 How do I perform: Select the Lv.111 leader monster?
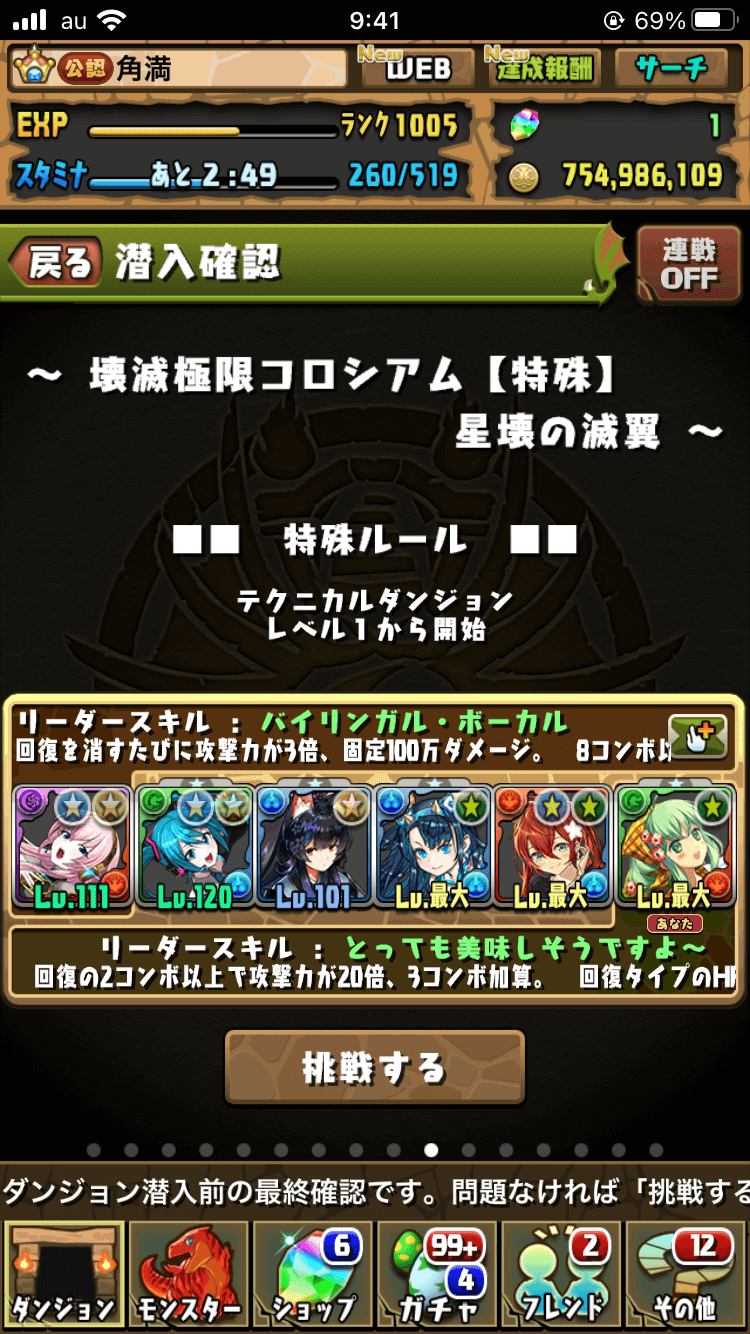(x=72, y=848)
